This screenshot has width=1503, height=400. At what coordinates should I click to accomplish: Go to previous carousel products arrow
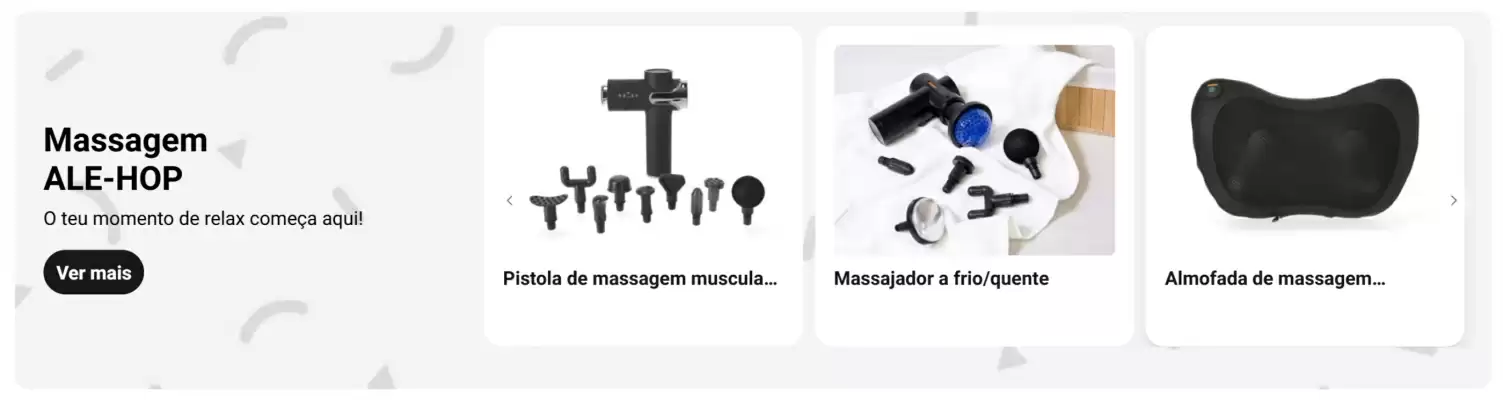coord(509,200)
